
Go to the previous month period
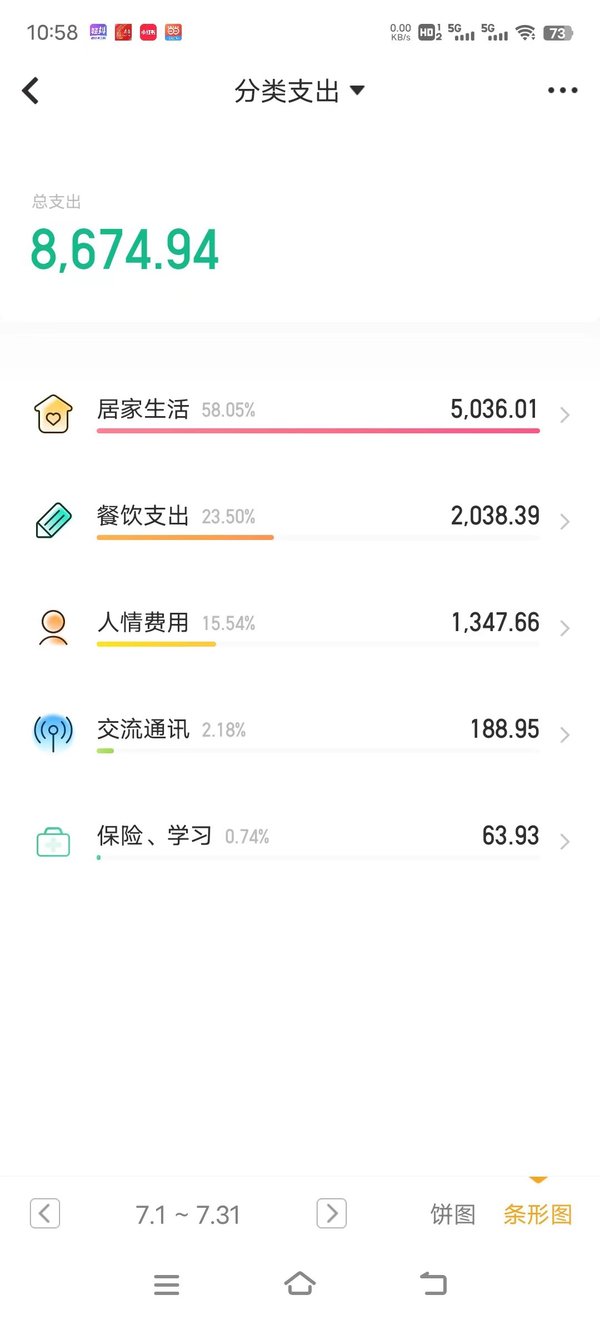point(45,1214)
